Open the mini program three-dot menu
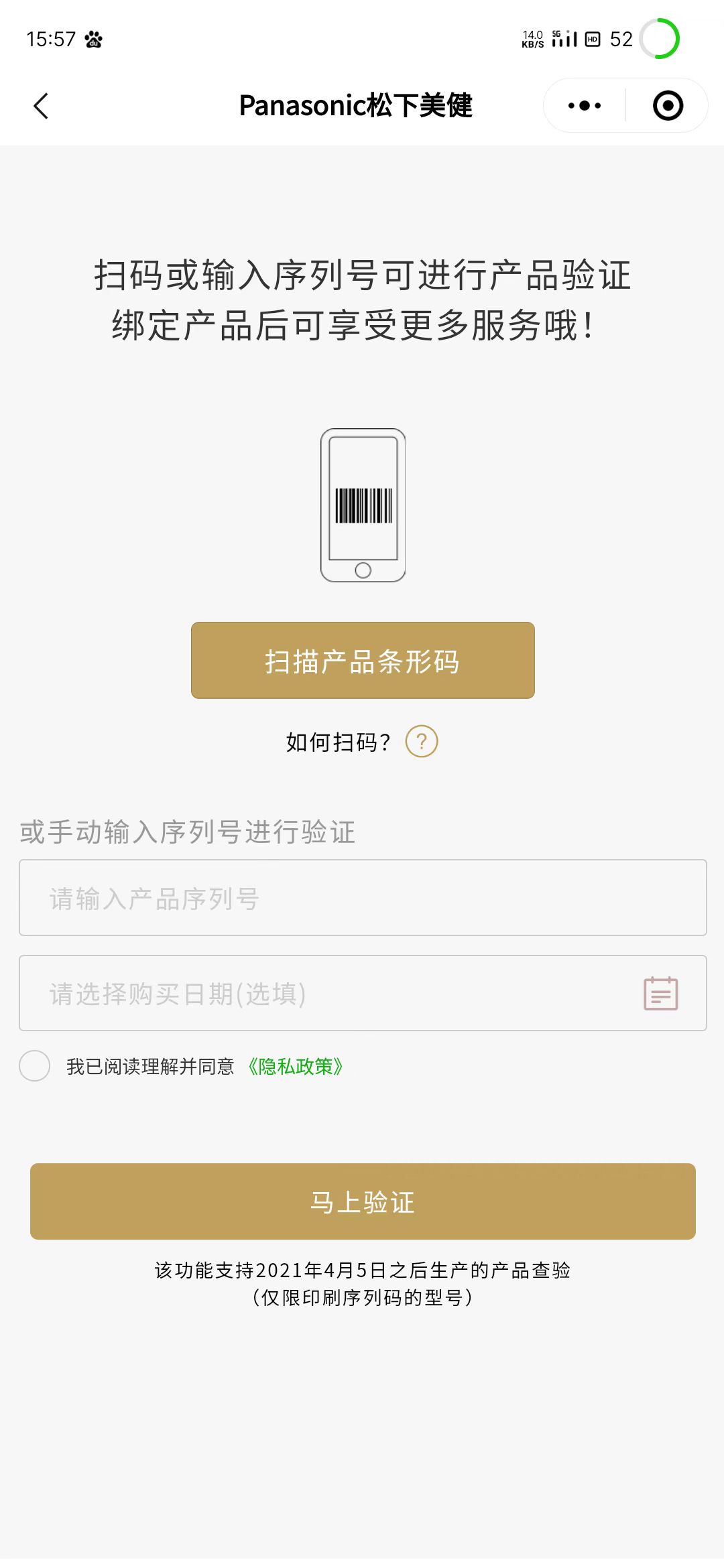Screen dimensions: 724x1568 (585, 106)
